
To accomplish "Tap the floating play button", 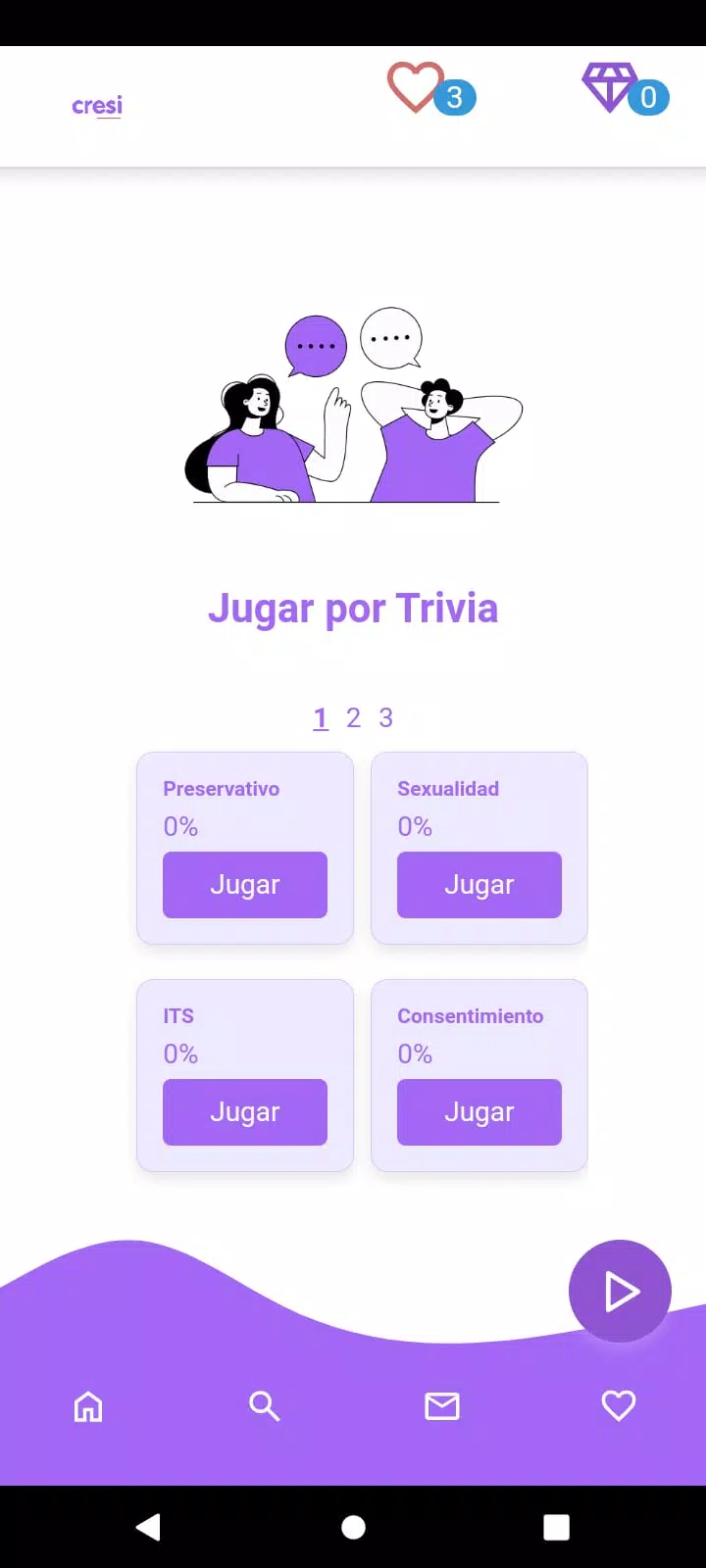I will [620, 1291].
